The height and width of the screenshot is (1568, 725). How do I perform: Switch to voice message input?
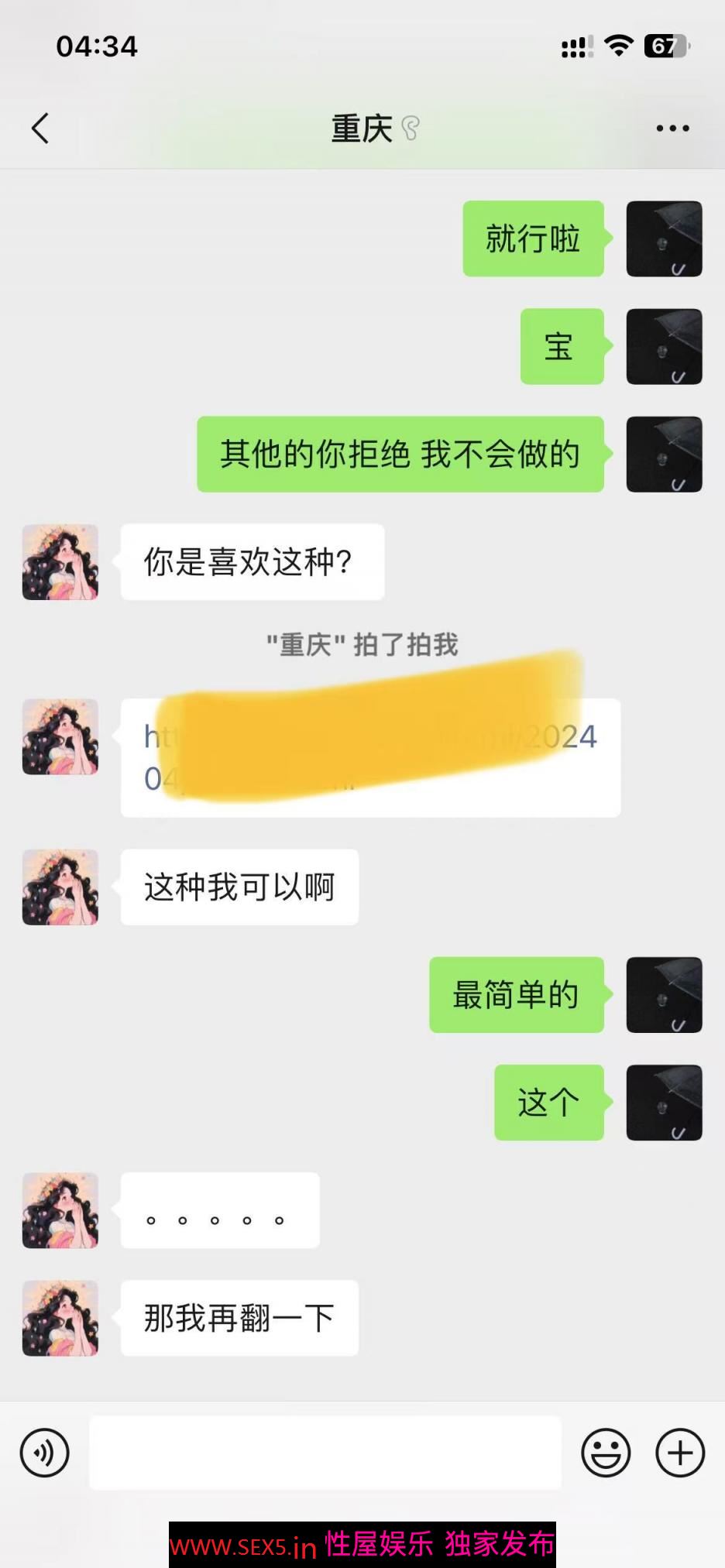pos(45,1453)
